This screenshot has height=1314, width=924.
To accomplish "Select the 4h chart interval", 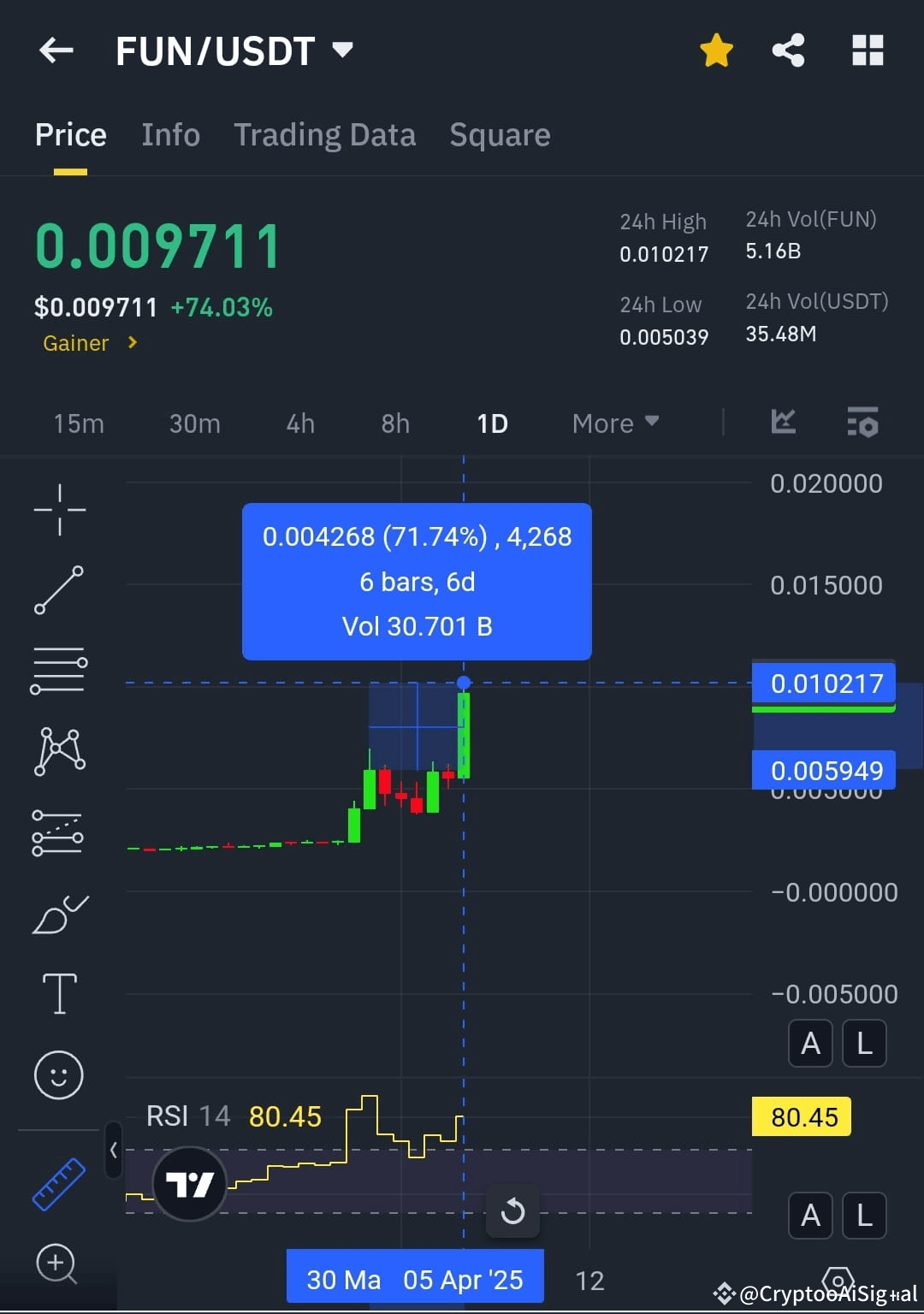I will coord(300,423).
